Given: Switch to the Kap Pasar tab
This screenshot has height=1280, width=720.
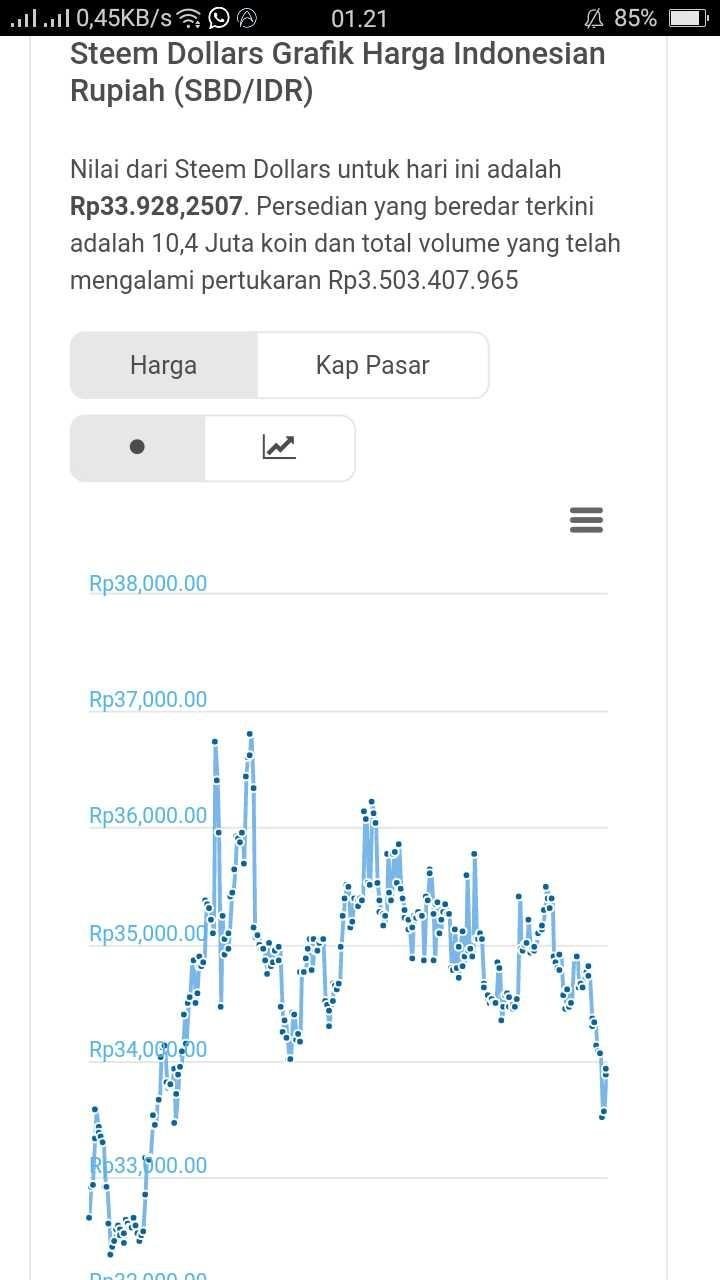Looking at the screenshot, I should pyautogui.click(x=373, y=365).
